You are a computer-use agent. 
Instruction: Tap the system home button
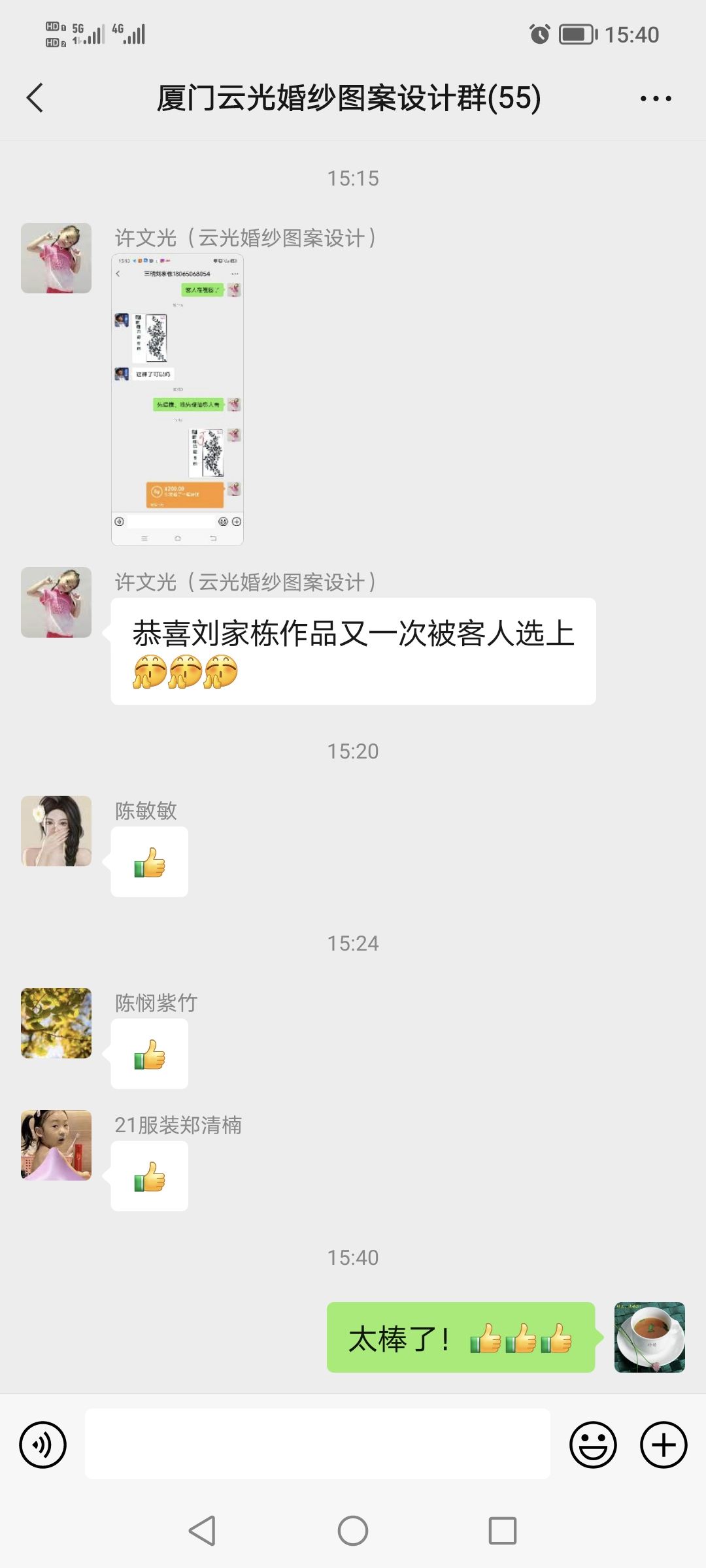click(353, 1530)
